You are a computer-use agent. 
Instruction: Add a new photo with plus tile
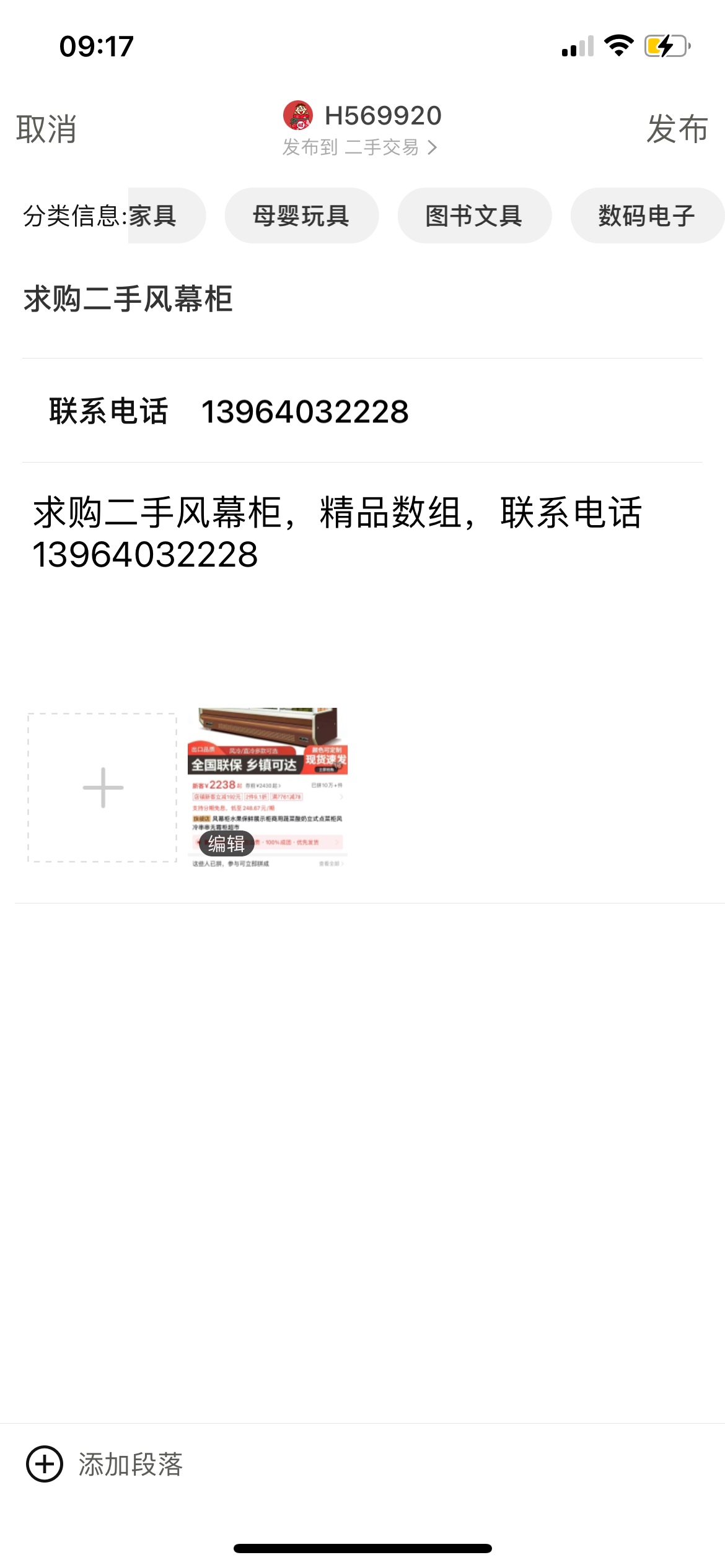click(x=103, y=788)
